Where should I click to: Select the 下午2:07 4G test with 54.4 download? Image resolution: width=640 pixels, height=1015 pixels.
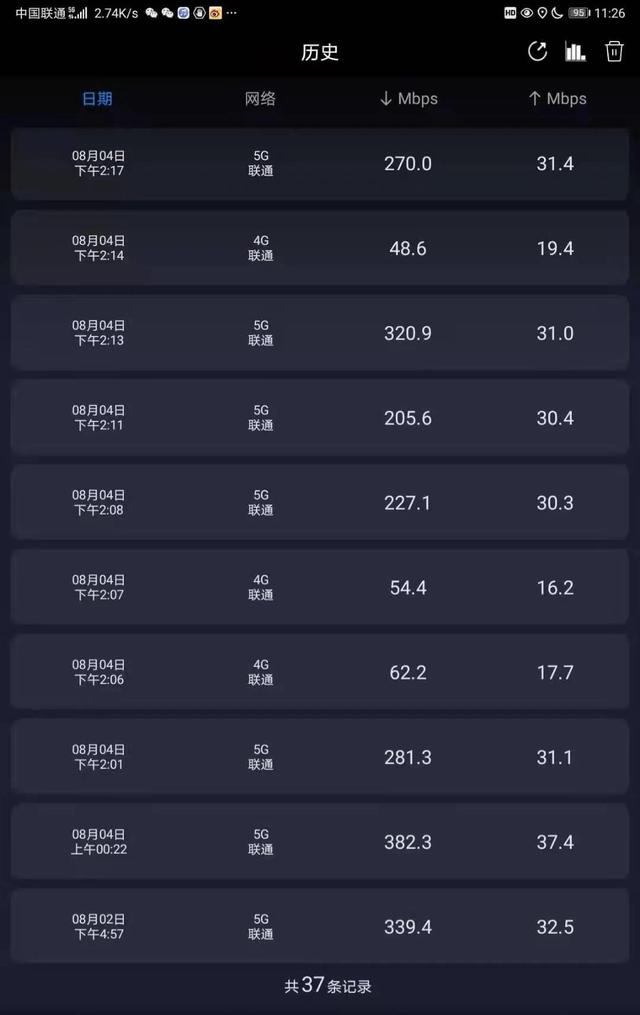coord(320,588)
